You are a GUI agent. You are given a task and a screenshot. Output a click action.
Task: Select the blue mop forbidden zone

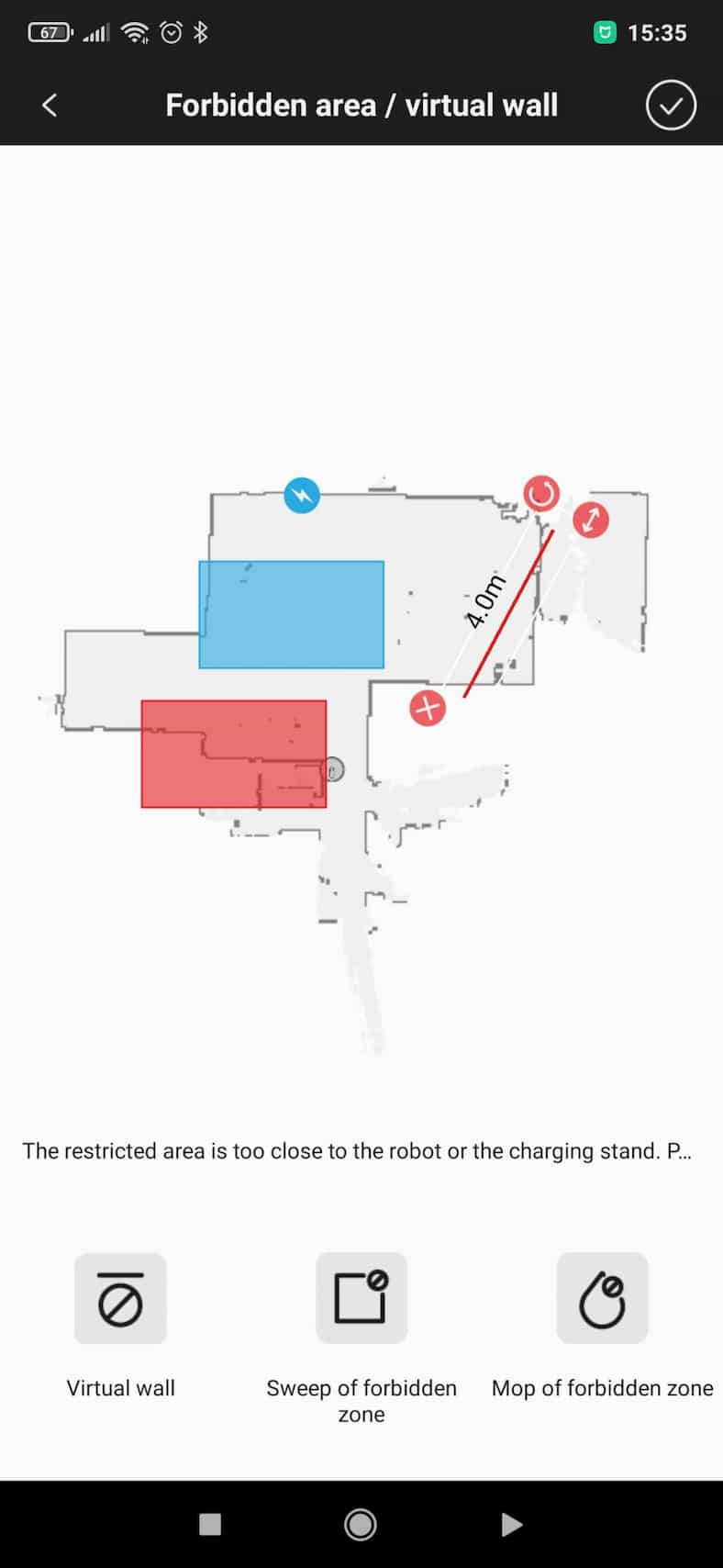pos(291,614)
